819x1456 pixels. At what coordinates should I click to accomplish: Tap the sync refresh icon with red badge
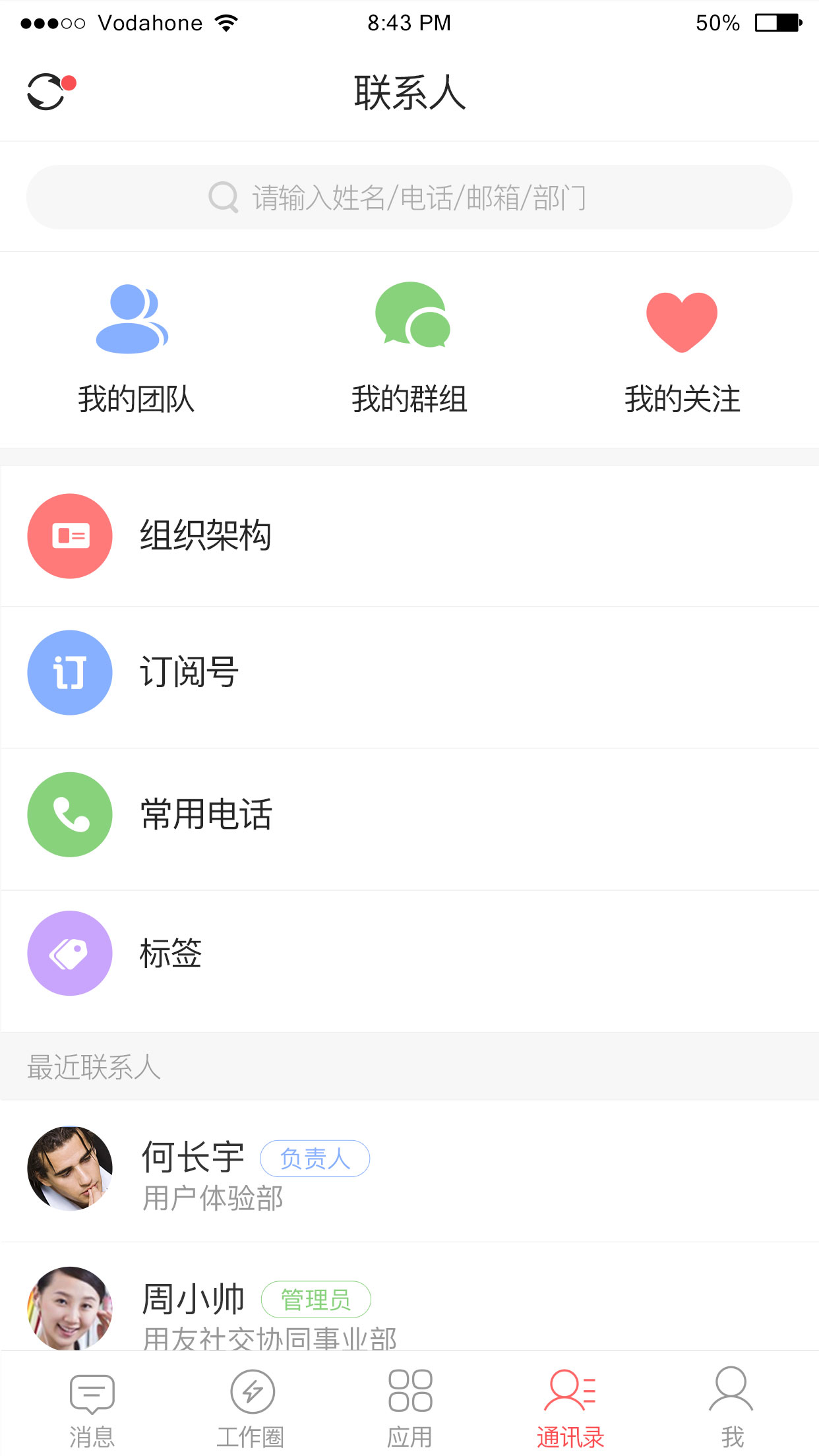point(46,92)
